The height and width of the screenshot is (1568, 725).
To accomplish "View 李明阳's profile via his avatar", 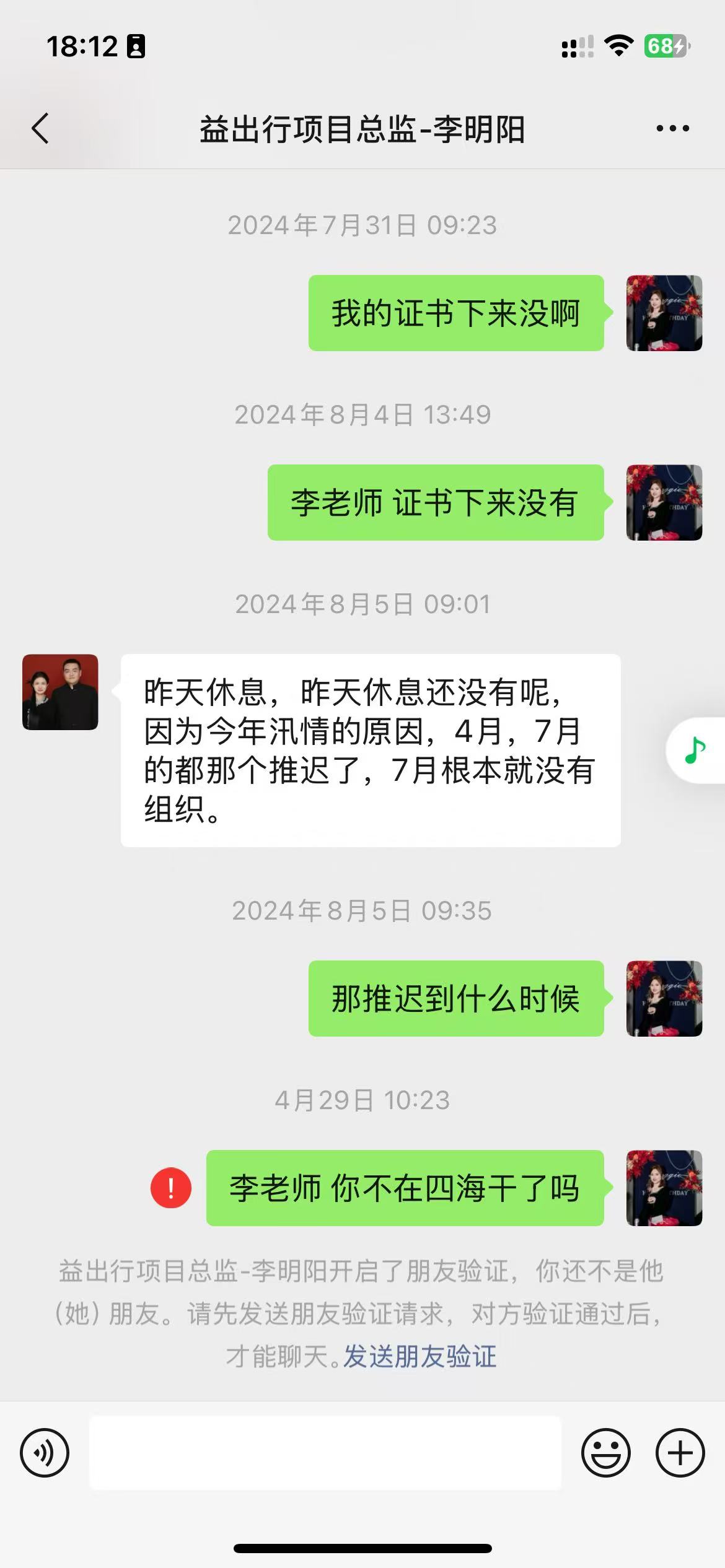I will coord(60,692).
